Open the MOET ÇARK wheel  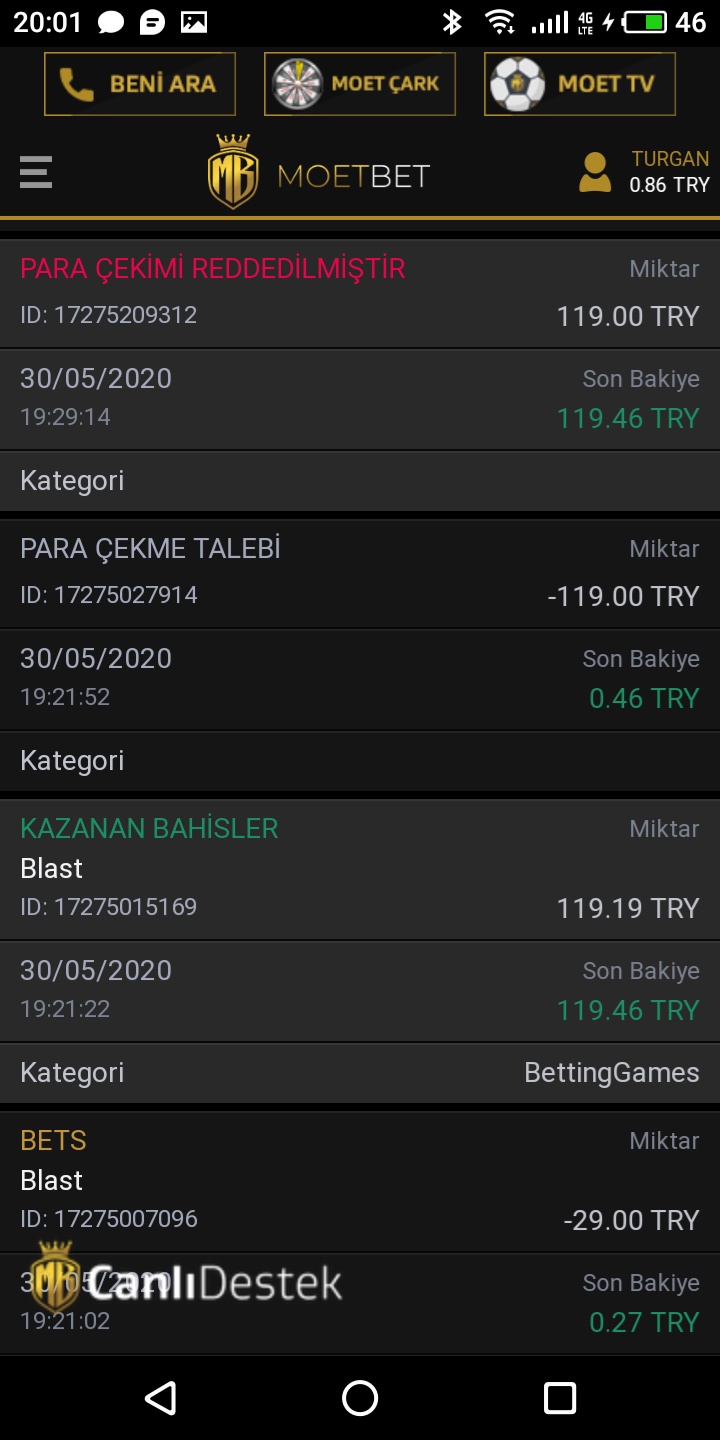[360, 84]
